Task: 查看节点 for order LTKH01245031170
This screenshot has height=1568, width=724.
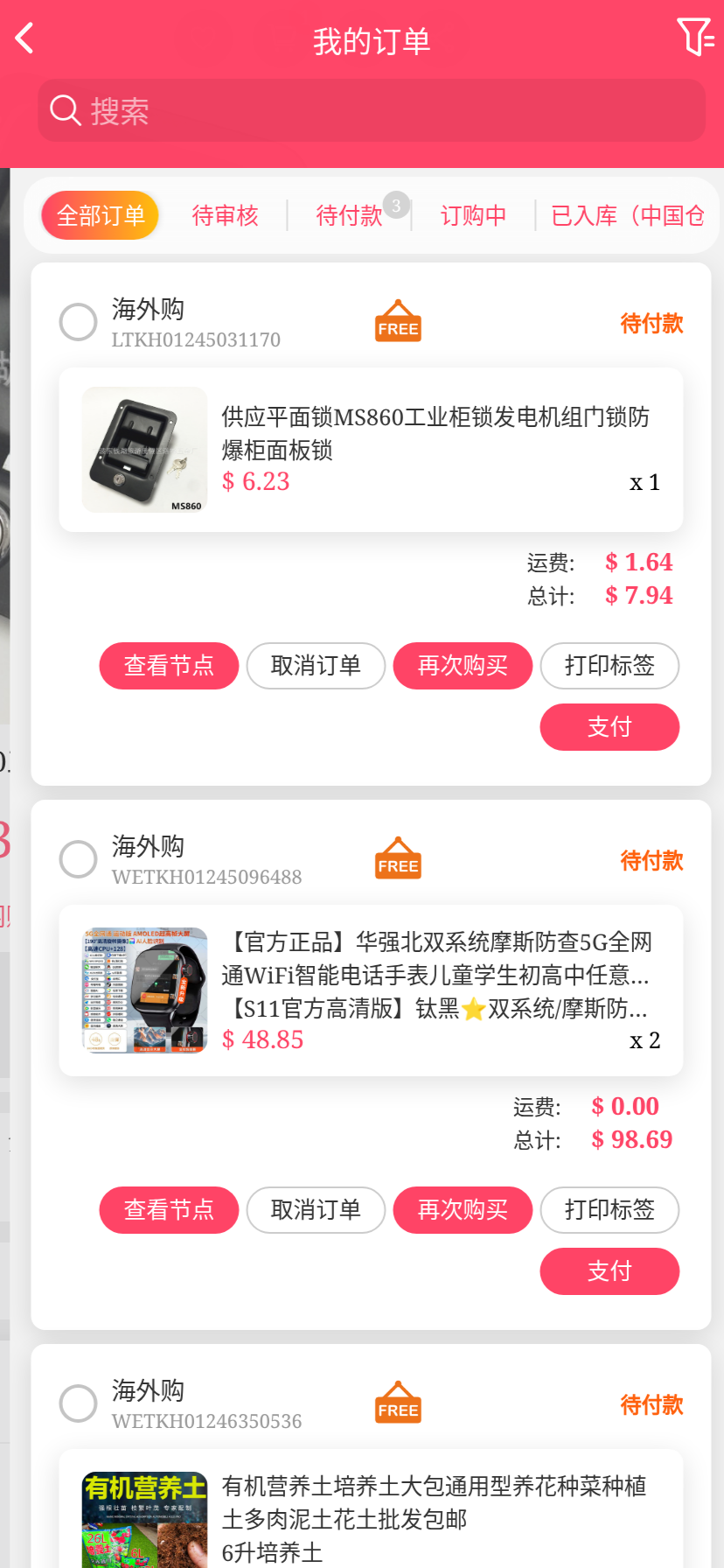Action: 169,666
